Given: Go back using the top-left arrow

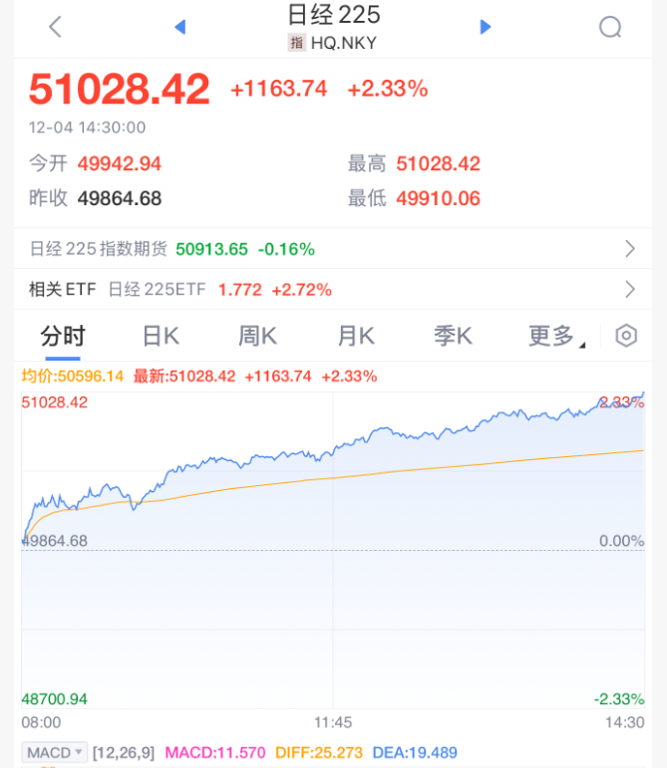Looking at the screenshot, I should (55, 27).
